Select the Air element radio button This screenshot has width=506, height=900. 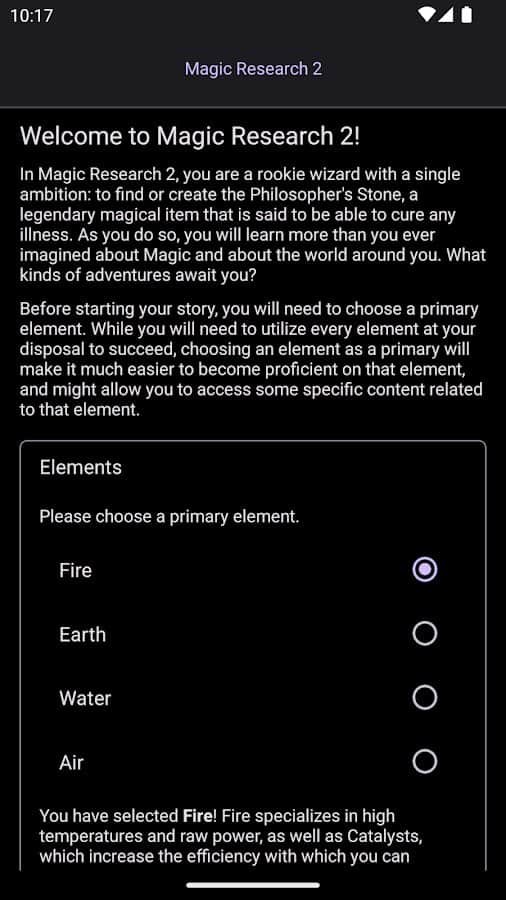(425, 762)
